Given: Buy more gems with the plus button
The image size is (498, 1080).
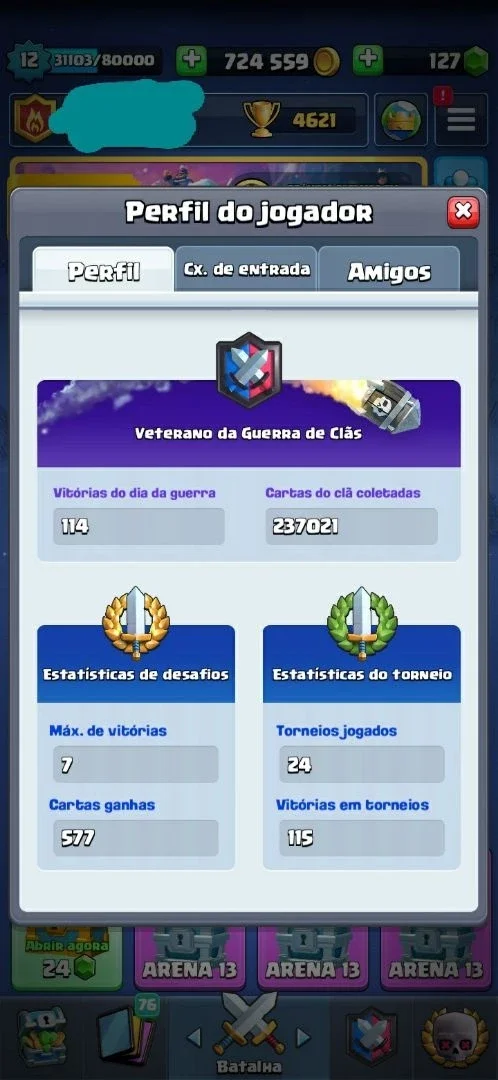Looking at the screenshot, I should point(368,61).
